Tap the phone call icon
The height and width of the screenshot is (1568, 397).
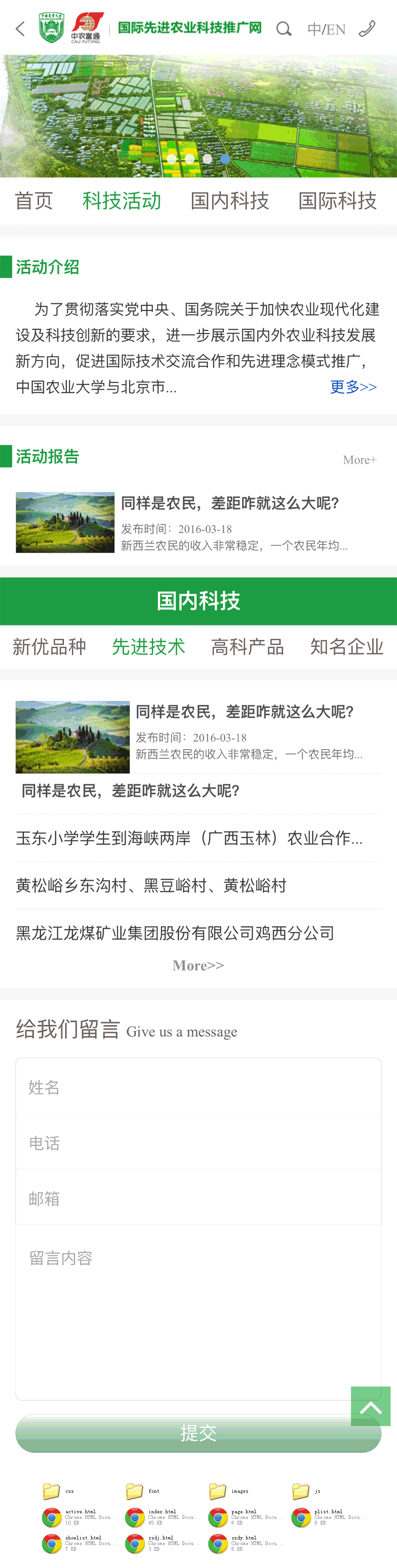point(367,29)
